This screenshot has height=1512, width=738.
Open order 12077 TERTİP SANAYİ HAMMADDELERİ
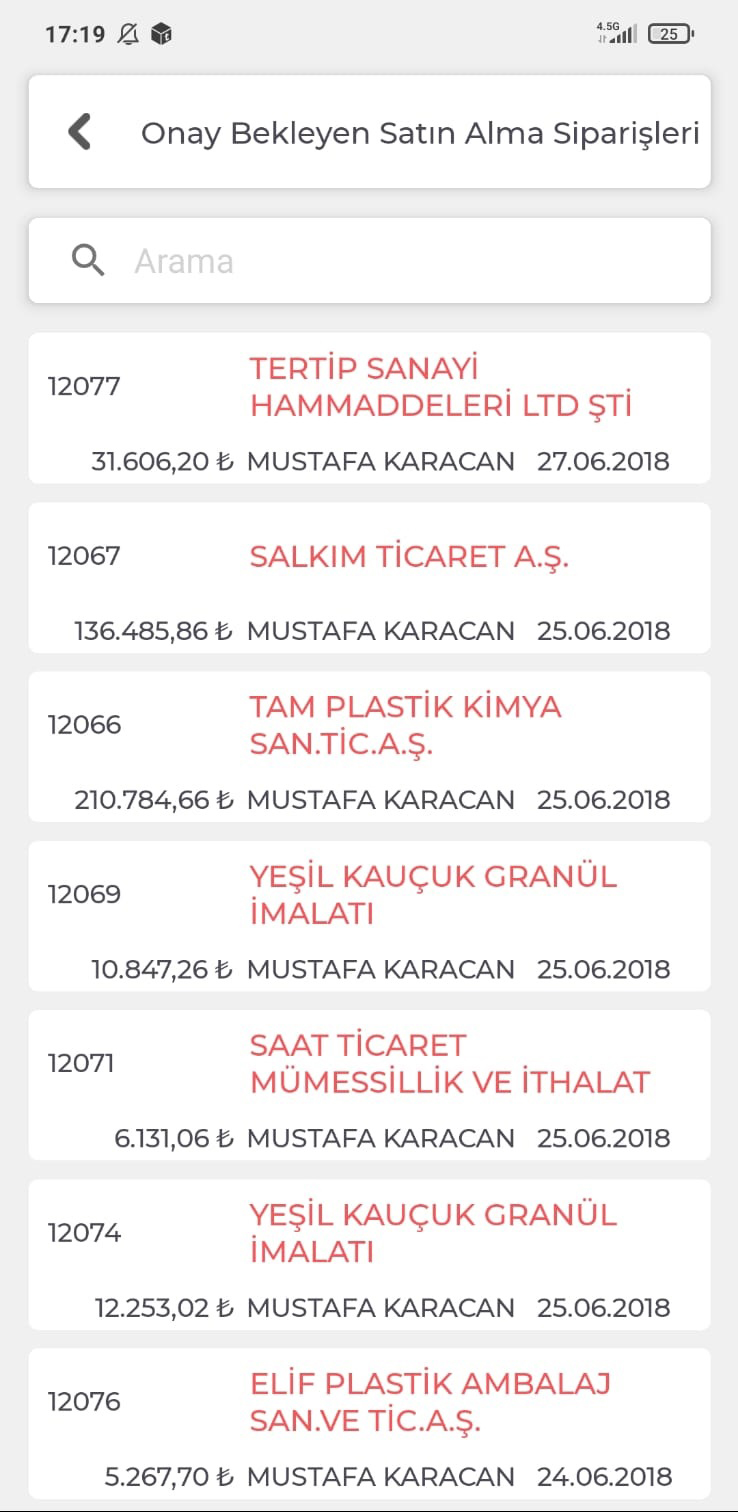click(x=369, y=408)
